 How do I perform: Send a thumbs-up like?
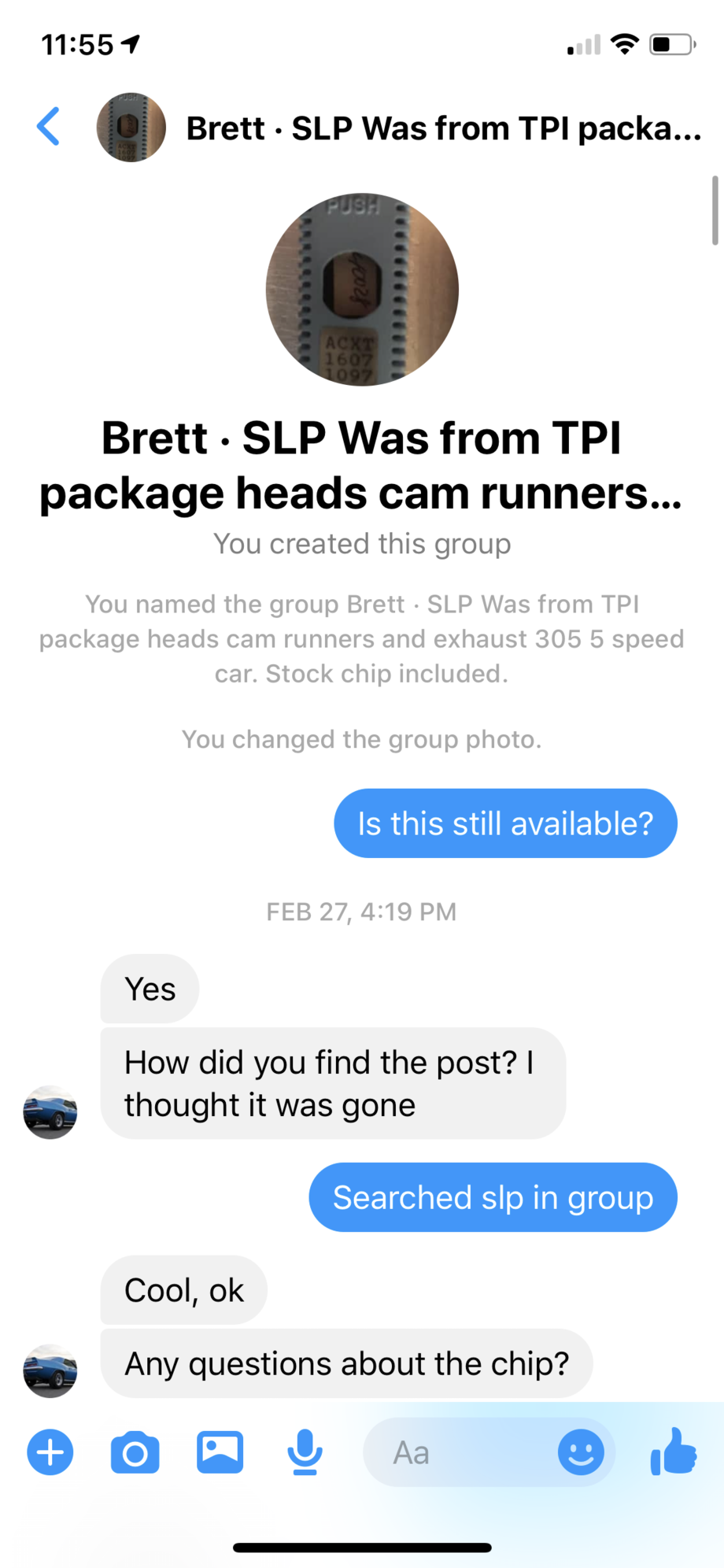pyautogui.click(x=674, y=1452)
